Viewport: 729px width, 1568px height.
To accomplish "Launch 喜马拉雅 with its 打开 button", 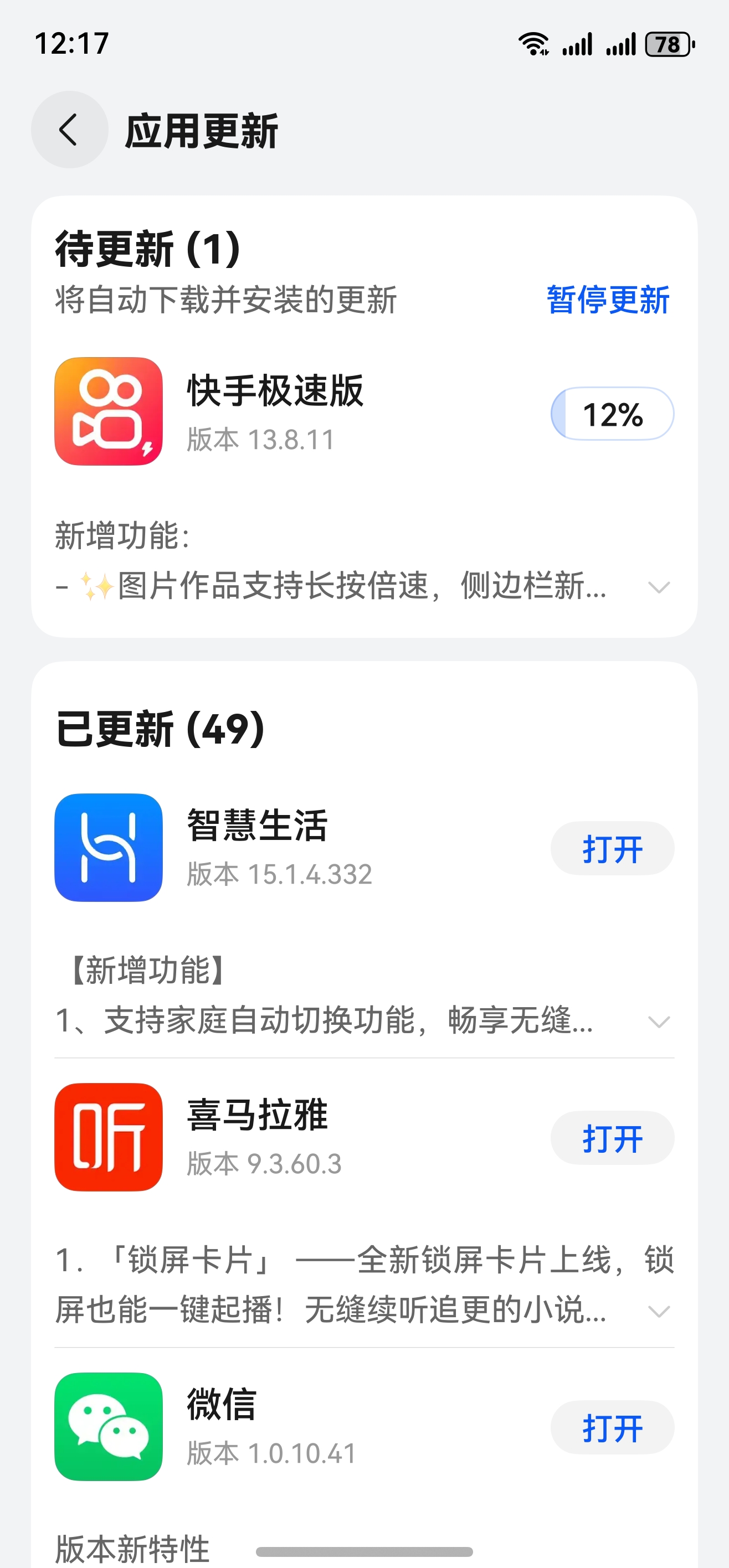I will [612, 1138].
